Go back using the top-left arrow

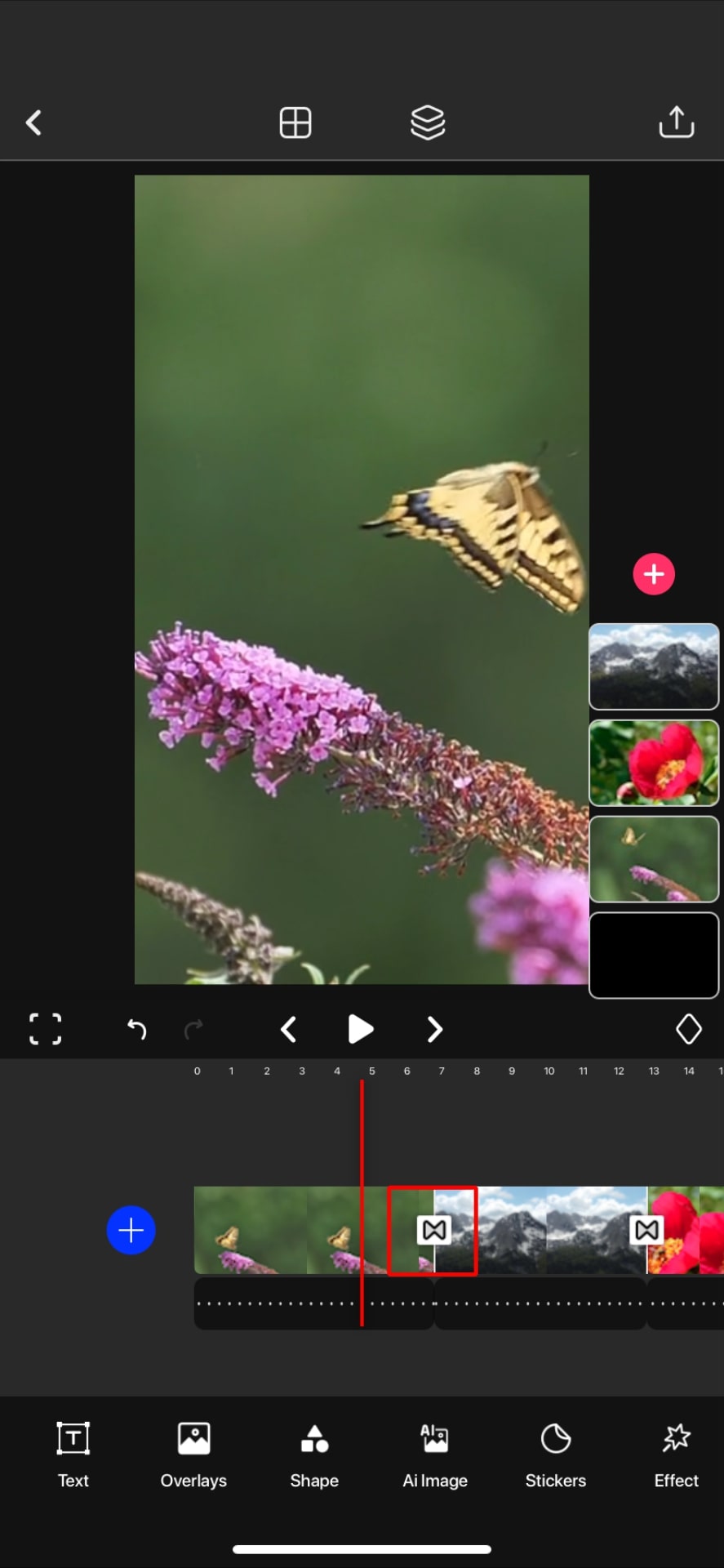(x=33, y=123)
